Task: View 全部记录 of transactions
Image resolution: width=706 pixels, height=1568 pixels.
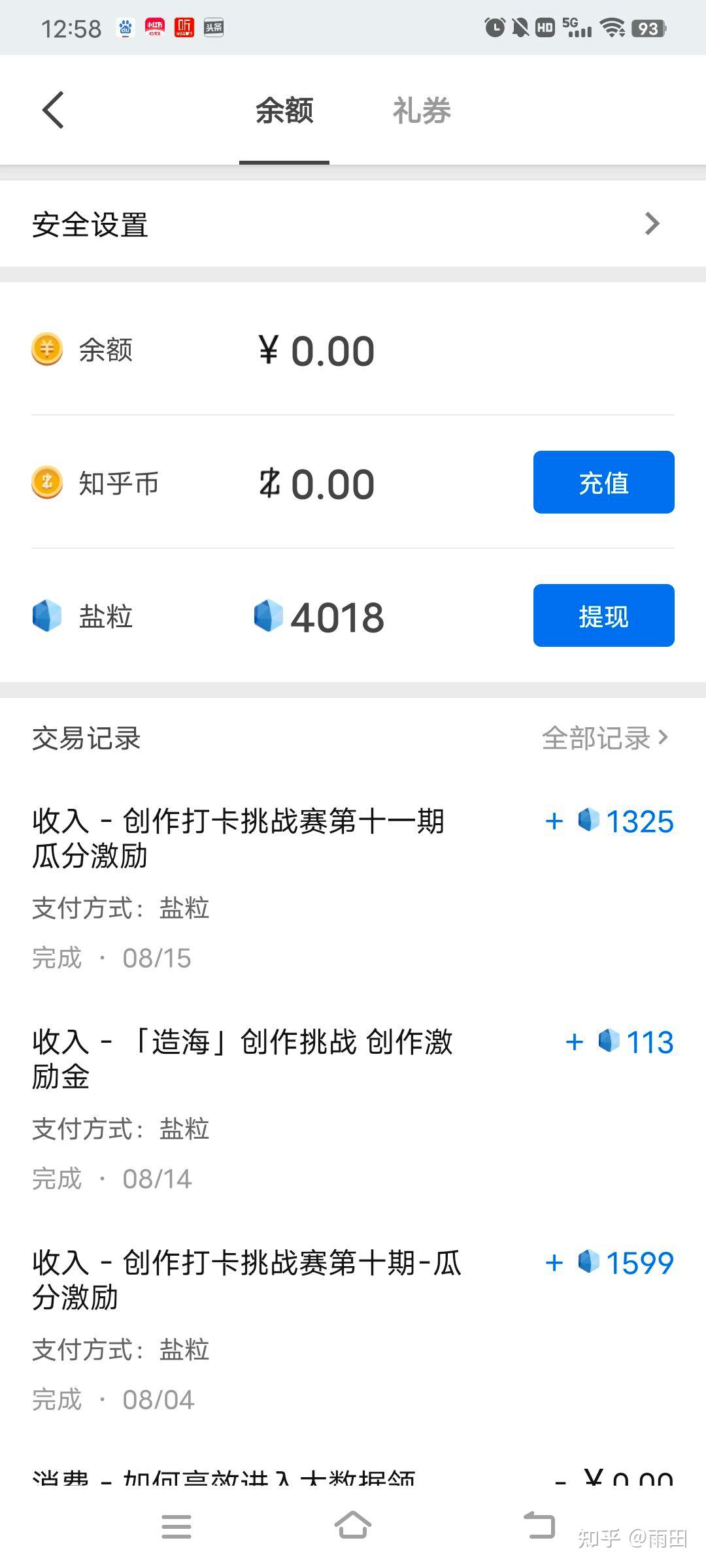Action: 605,738
